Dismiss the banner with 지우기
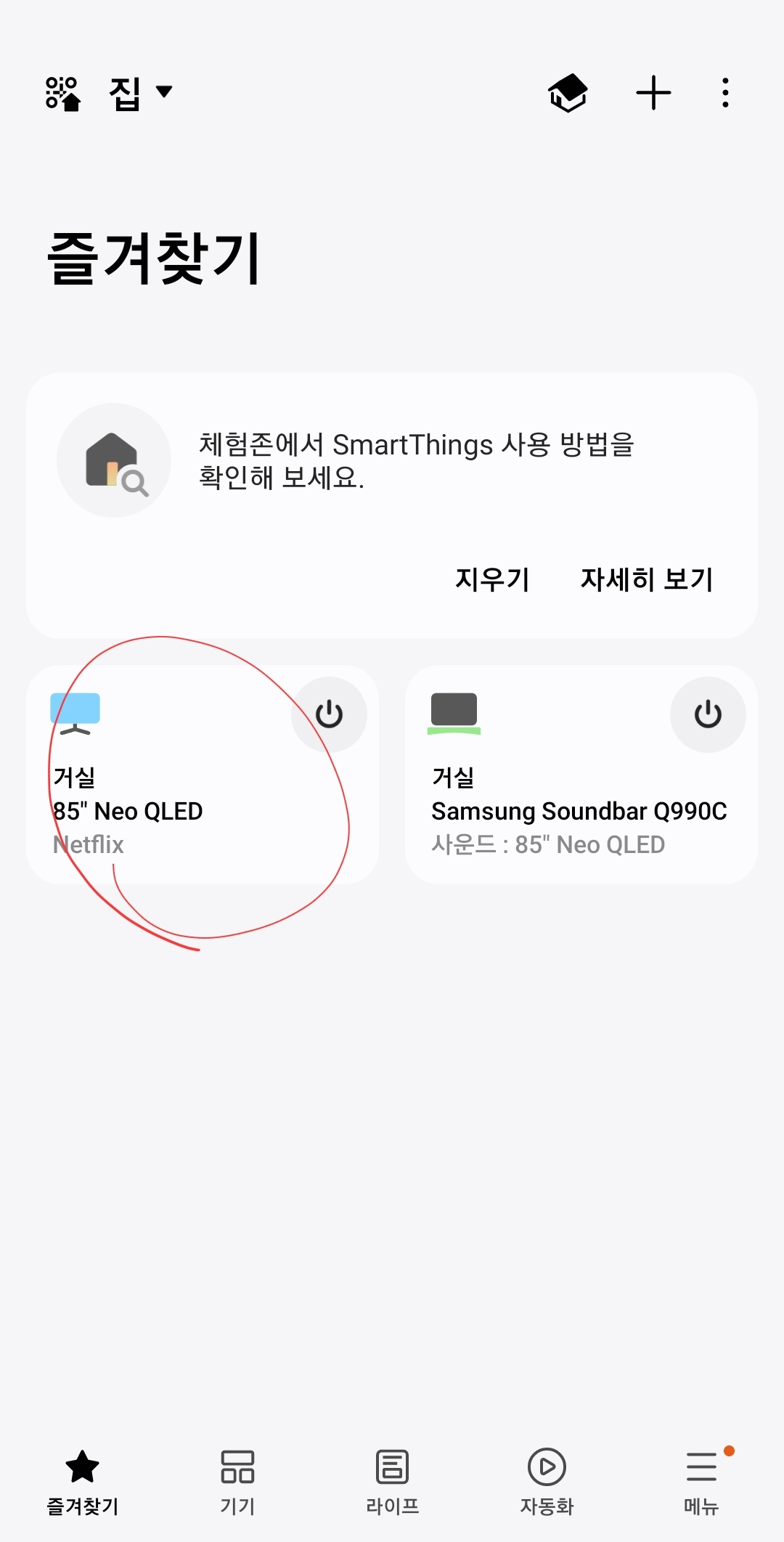784x1542 pixels. coord(492,579)
